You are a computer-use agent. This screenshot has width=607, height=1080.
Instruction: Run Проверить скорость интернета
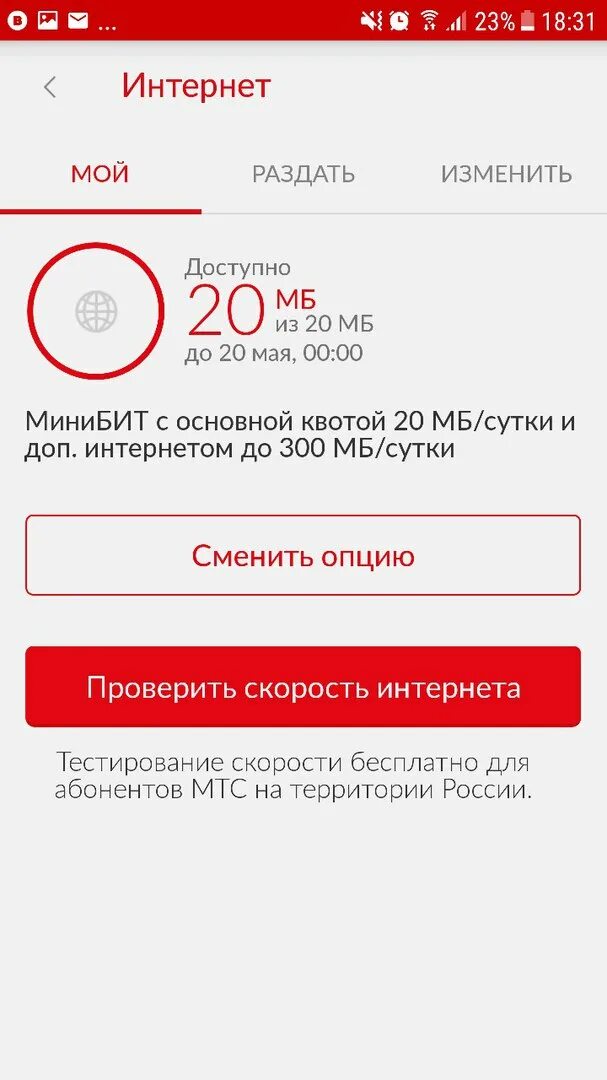(x=303, y=687)
